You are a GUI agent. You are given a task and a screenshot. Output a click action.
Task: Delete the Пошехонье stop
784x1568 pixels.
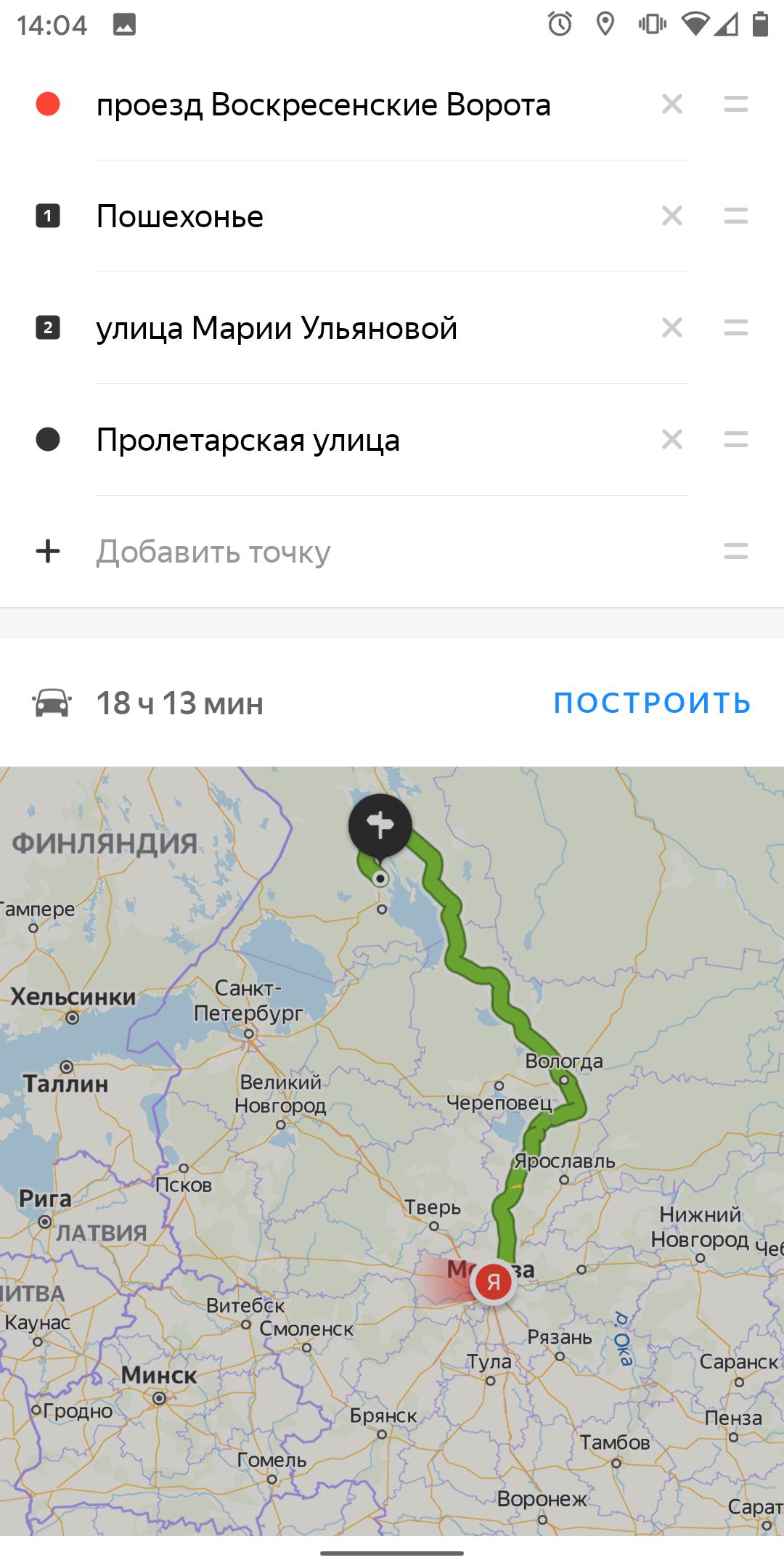[x=672, y=216]
